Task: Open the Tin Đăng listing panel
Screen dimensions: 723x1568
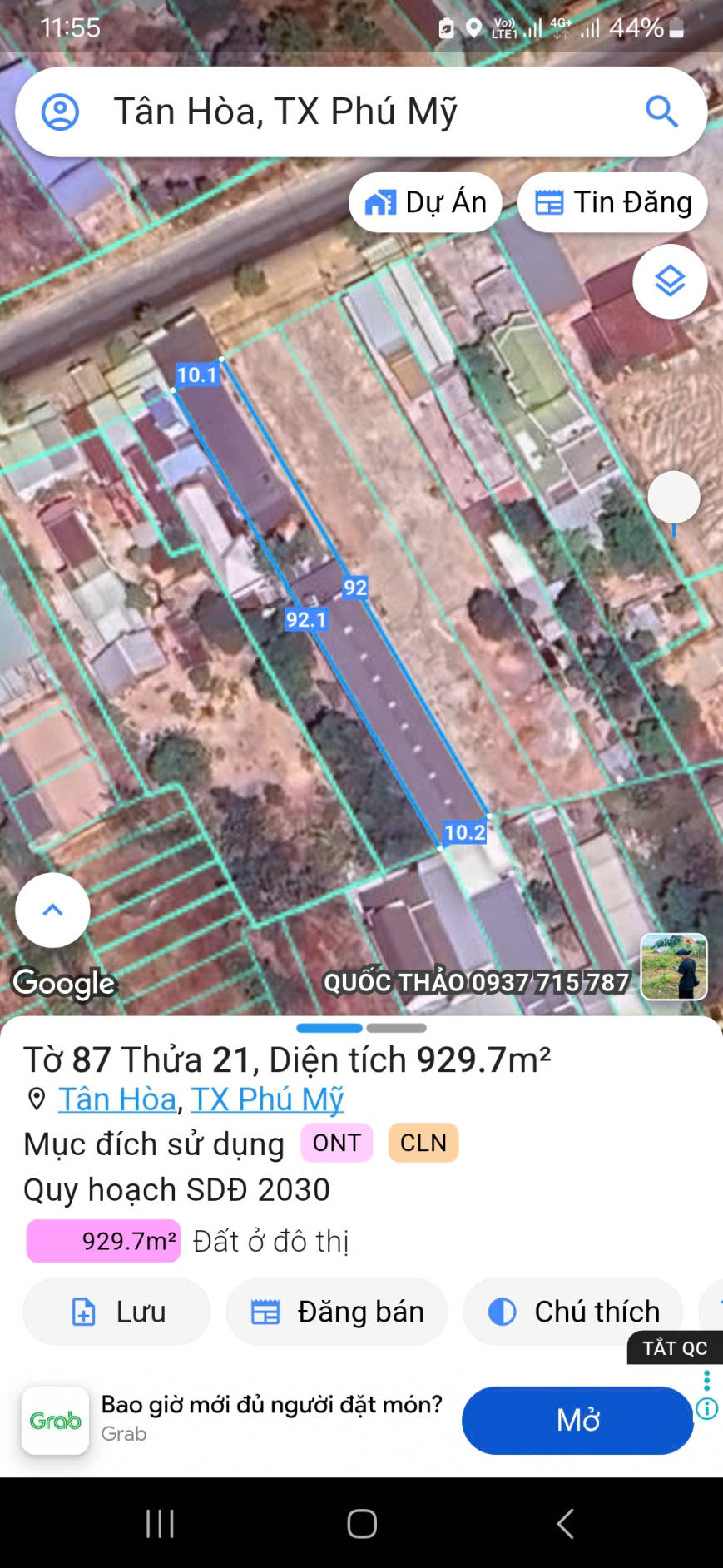Action: pyautogui.click(x=612, y=201)
